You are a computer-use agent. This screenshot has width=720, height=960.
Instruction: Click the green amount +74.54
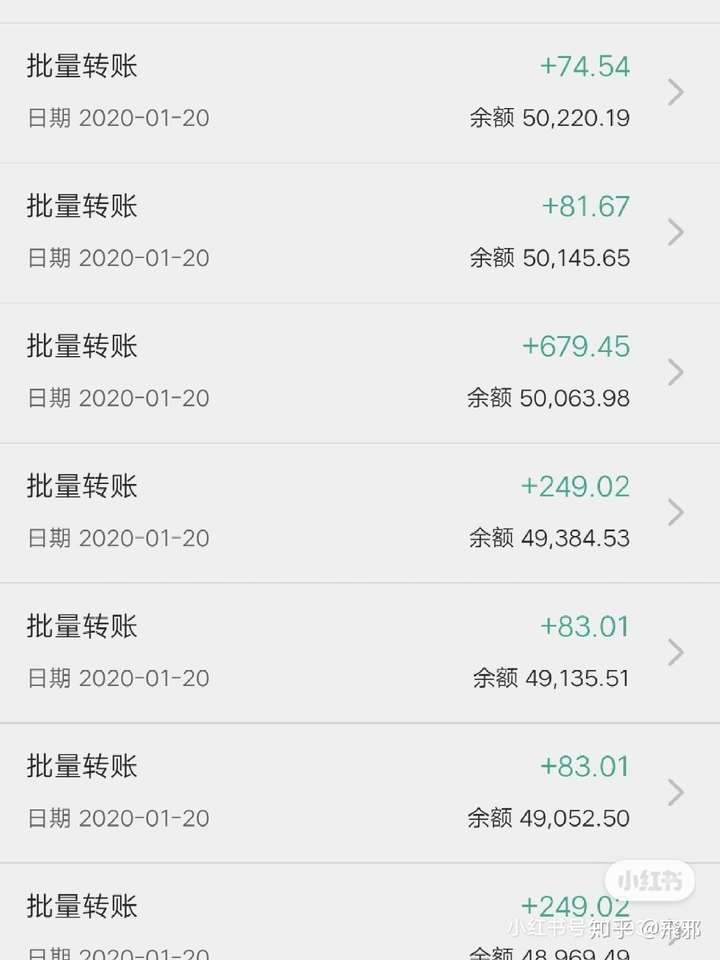pos(585,67)
